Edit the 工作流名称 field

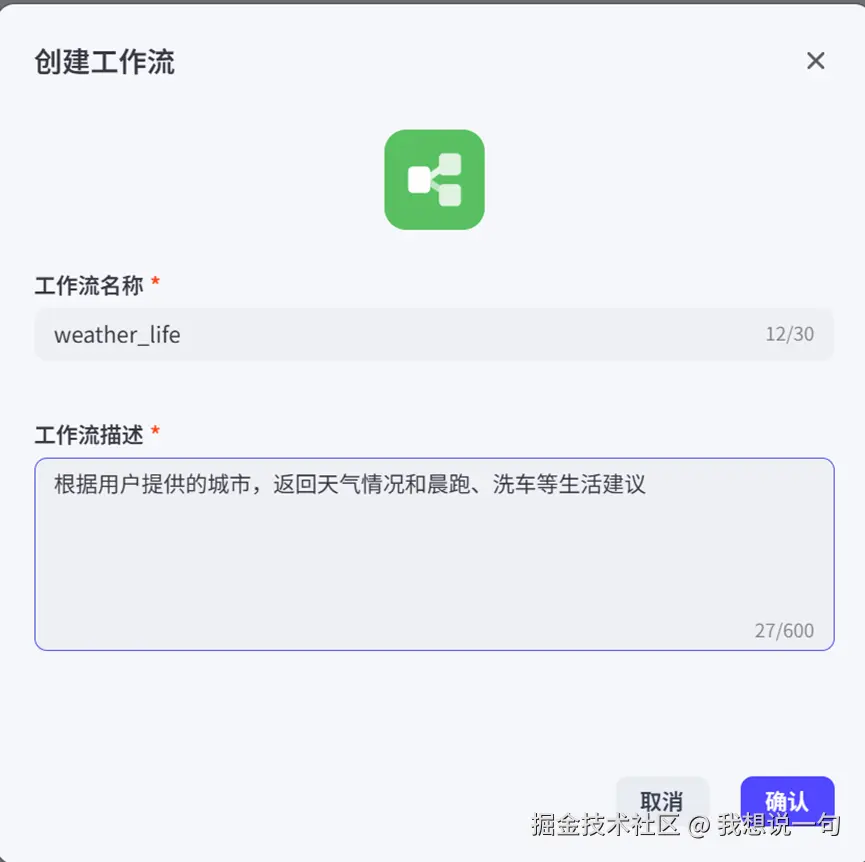click(x=400, y=334)
